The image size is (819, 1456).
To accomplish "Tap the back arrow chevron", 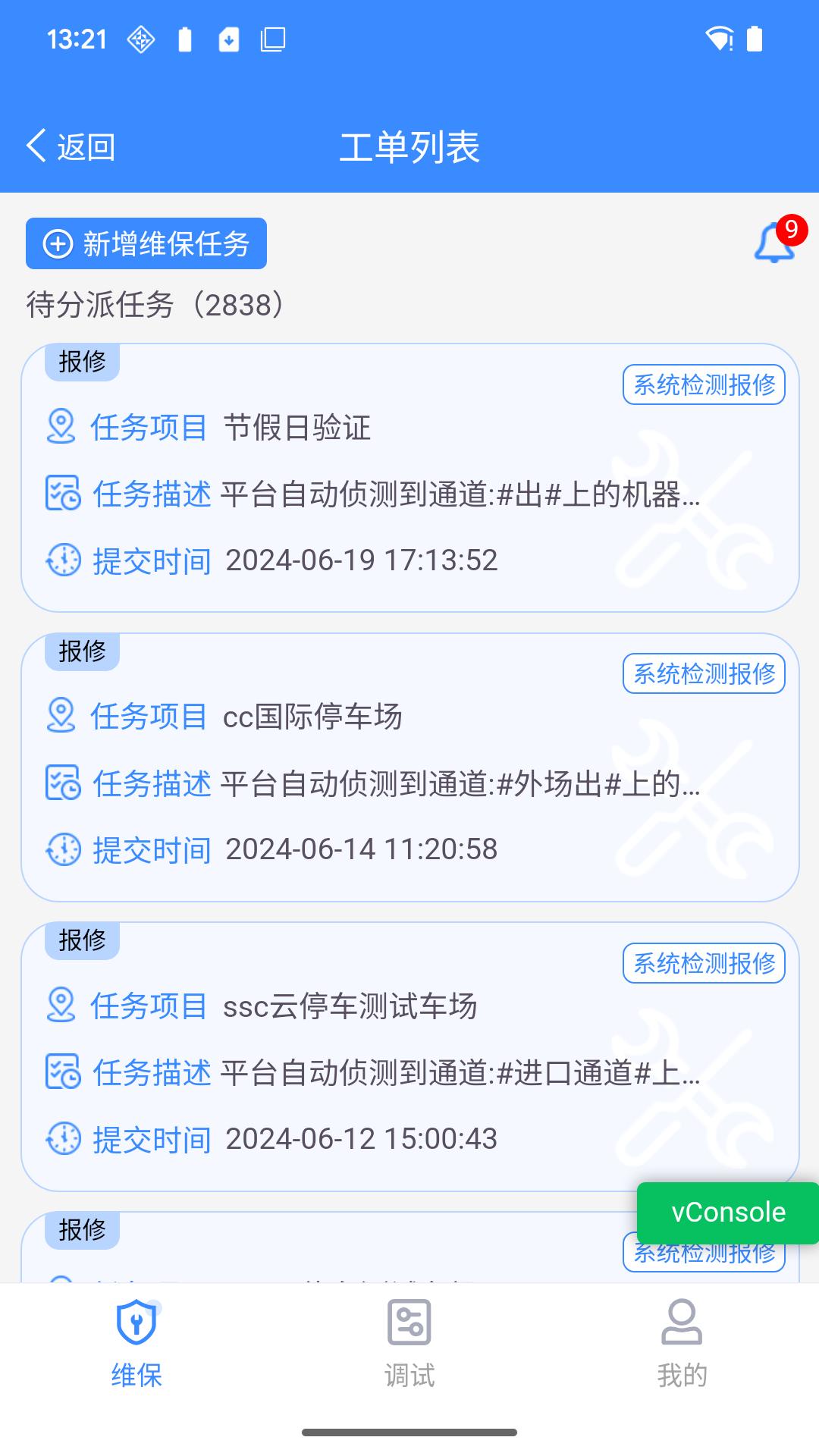I will [x=36, y=145].
